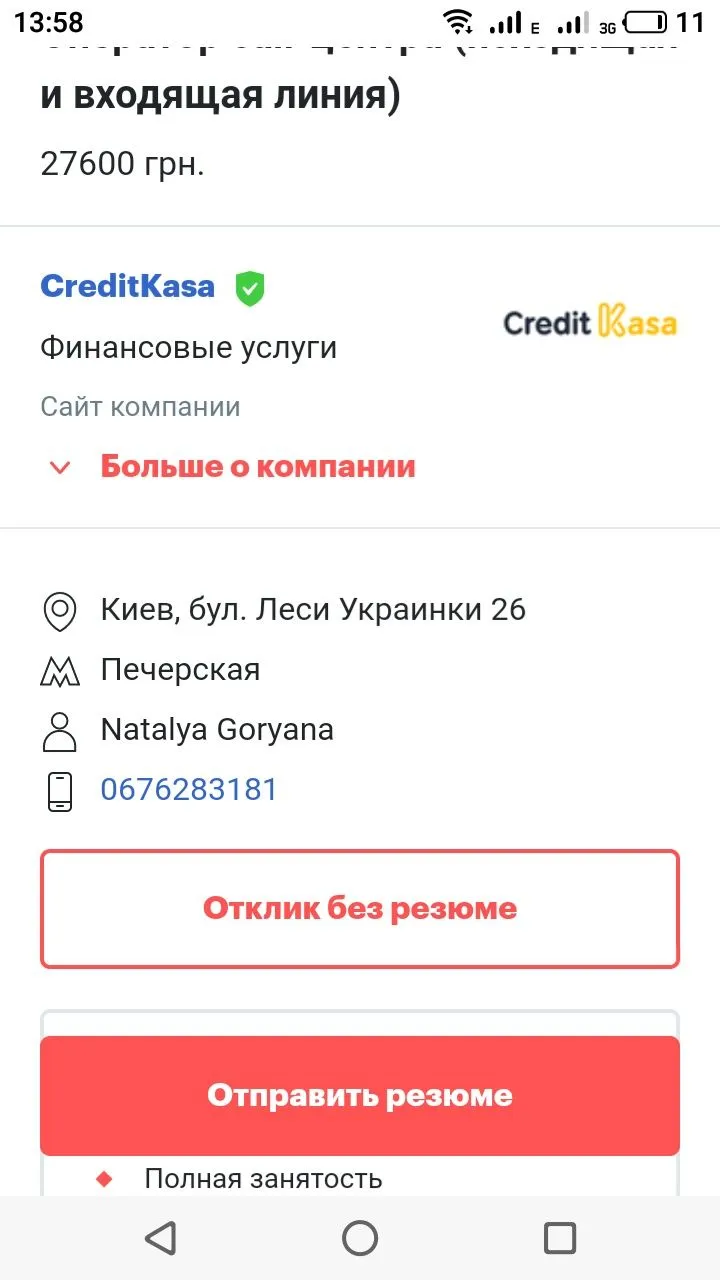This screenshot has height=1280, width=720.
Task: Tap Отклик без резюме button
Action: [x=360, y=909]
